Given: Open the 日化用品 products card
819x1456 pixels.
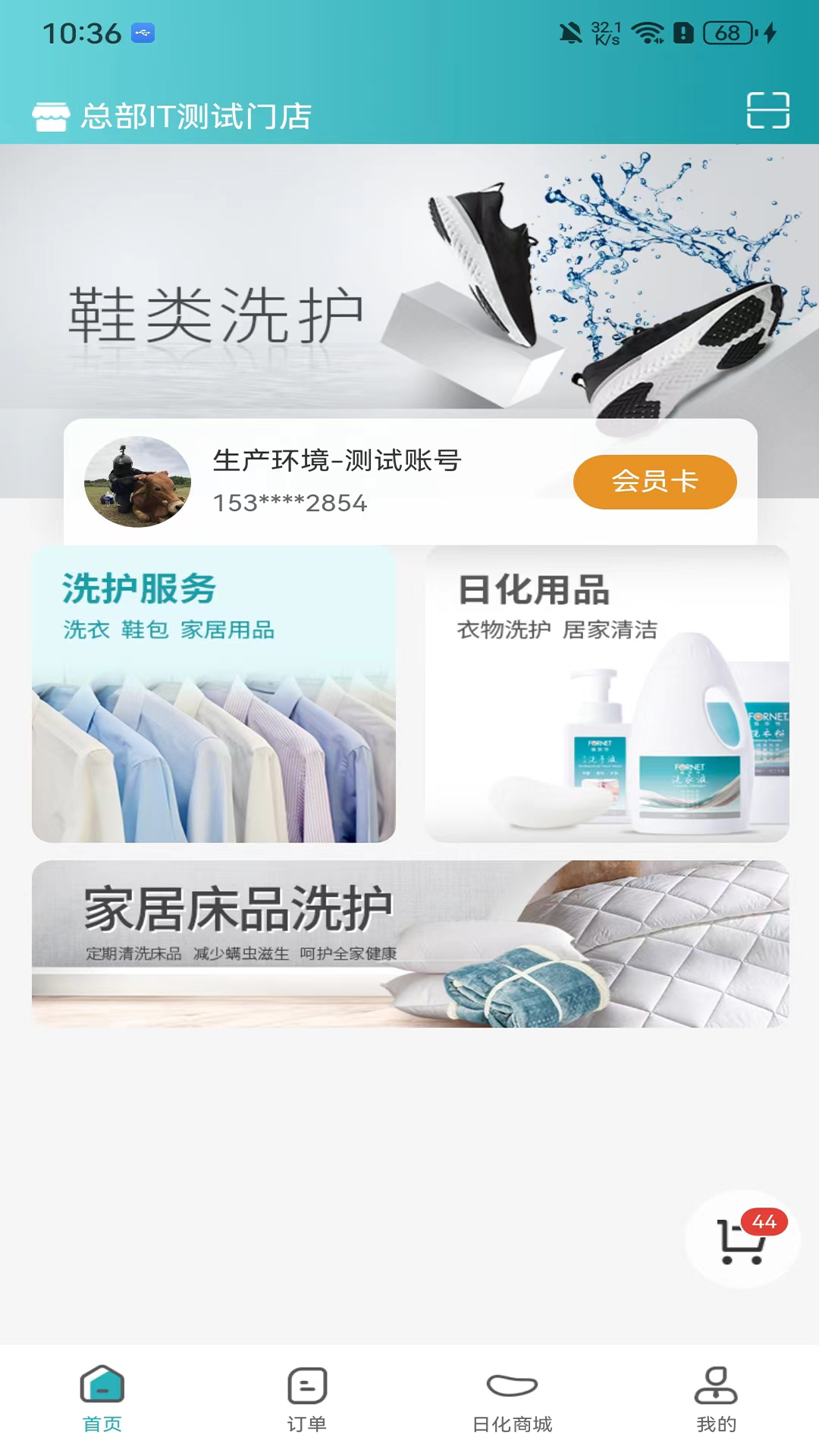Looking at the screenshot, I should tap(607, 692).
